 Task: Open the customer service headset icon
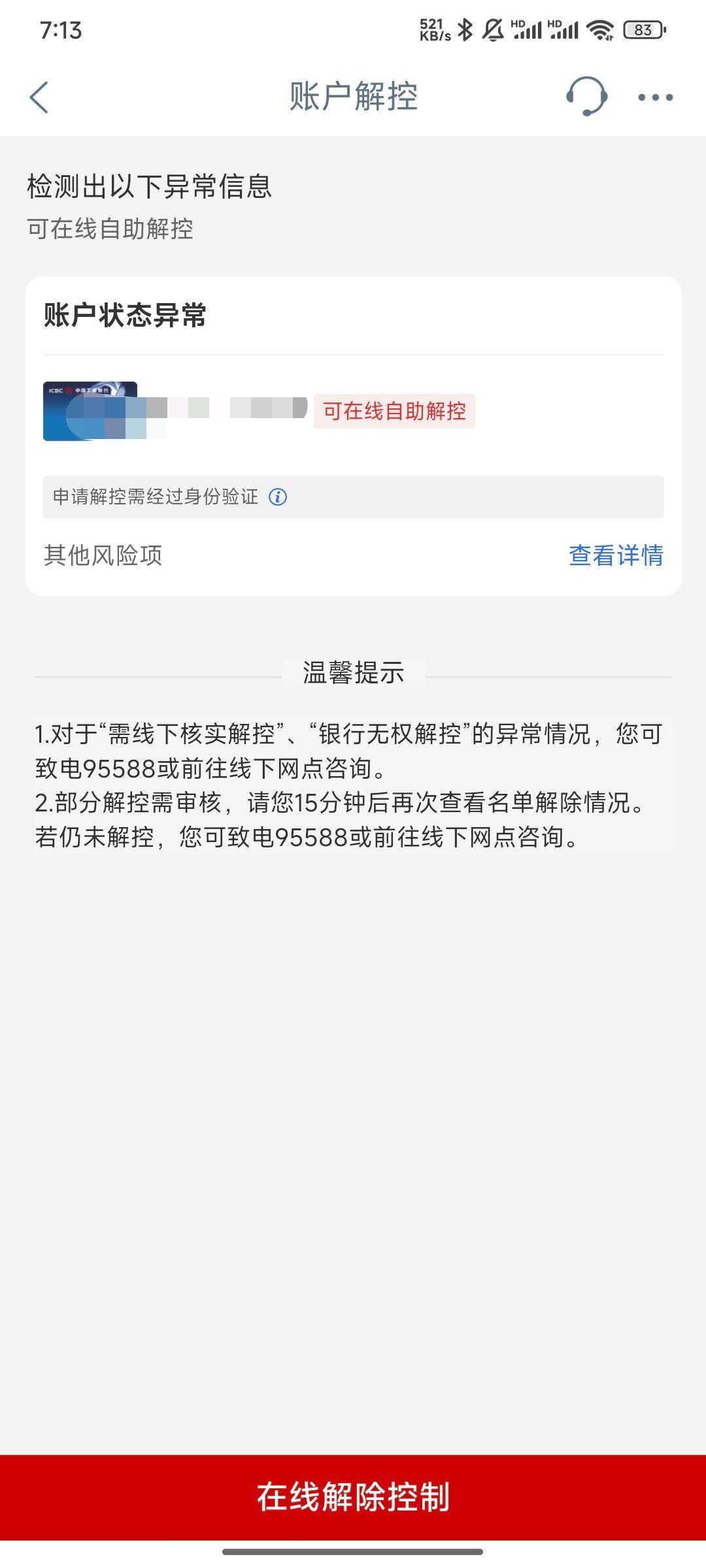(x=586, y=97)
